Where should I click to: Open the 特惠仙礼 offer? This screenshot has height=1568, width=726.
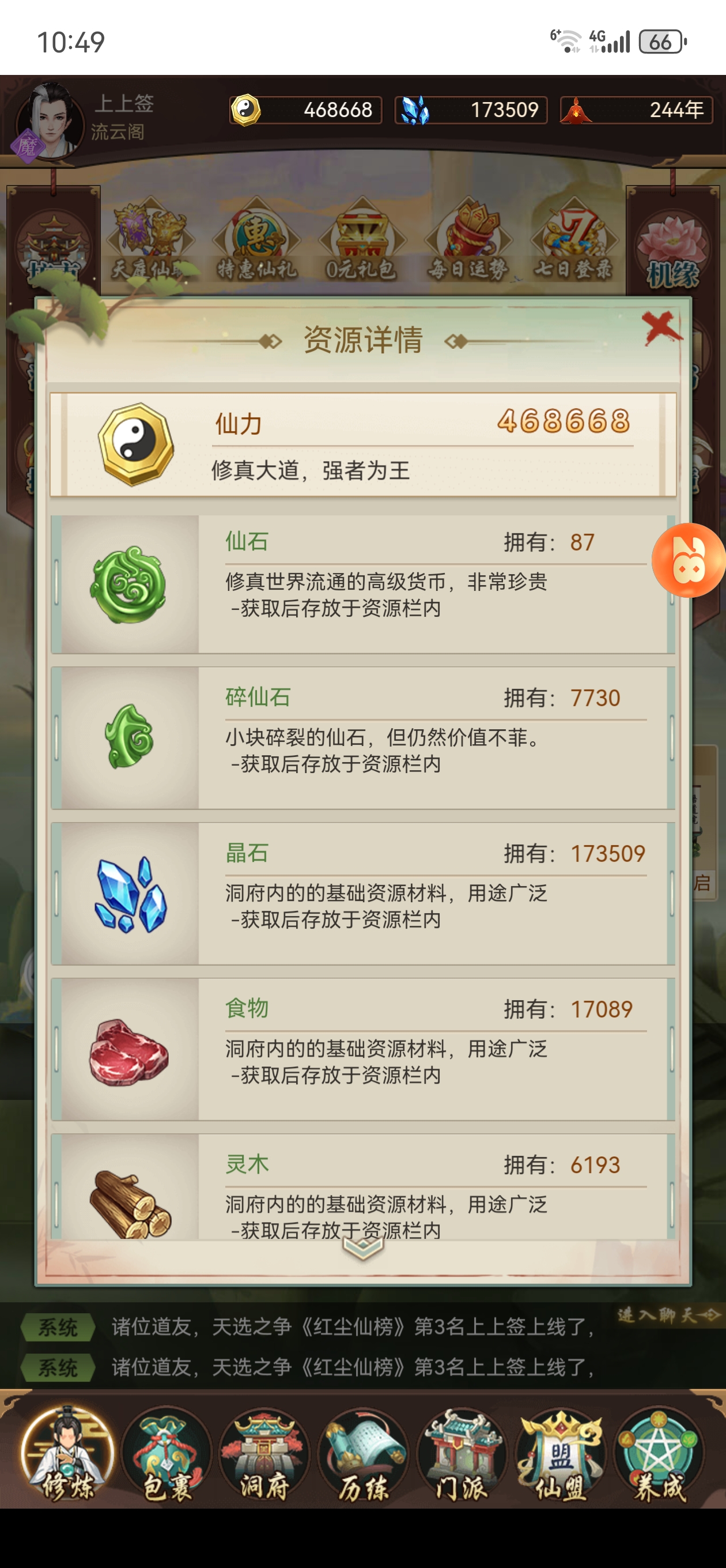point(257,240)
